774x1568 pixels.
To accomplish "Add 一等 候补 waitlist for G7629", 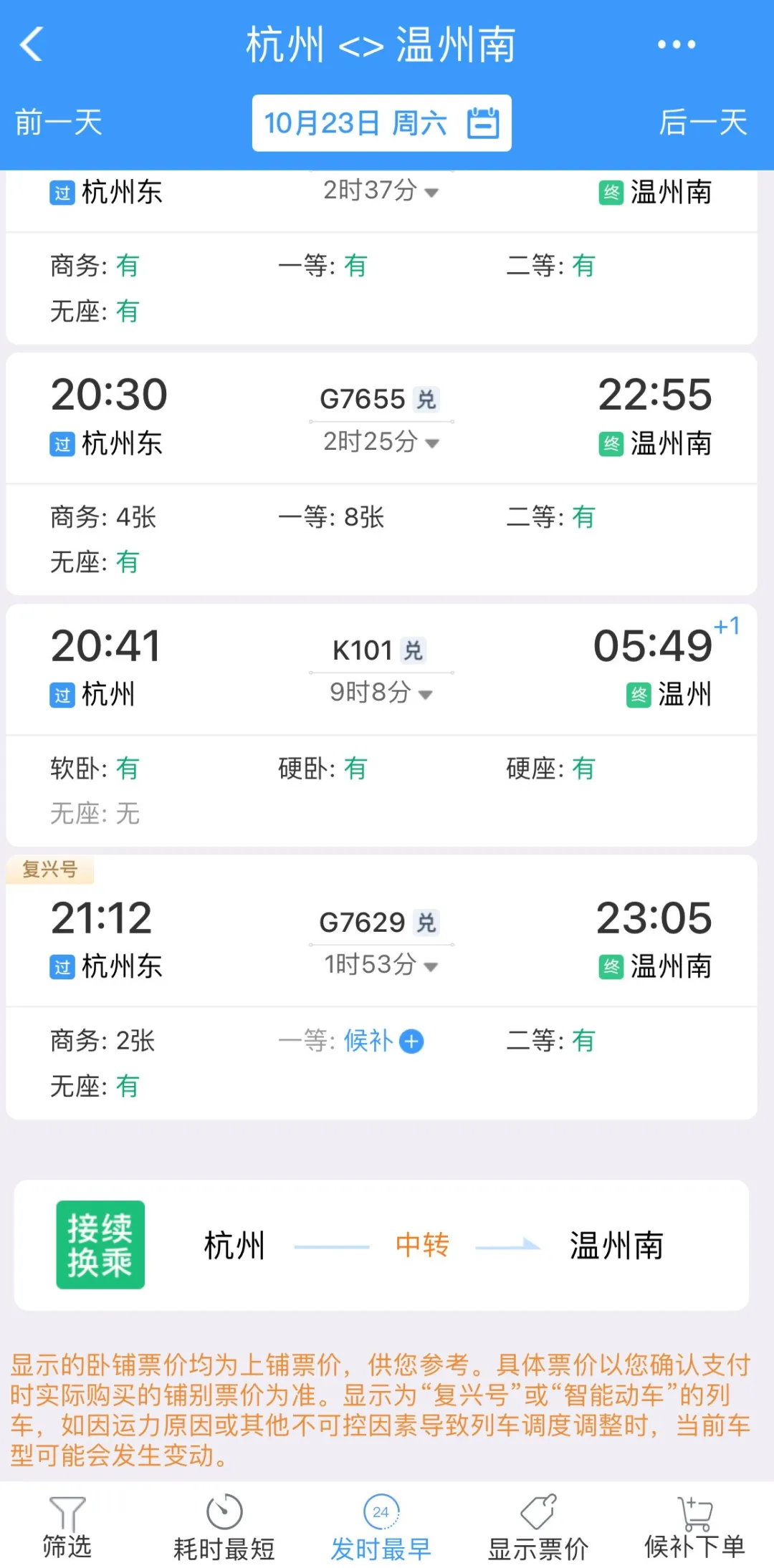I will click(x=383, y=1041).
